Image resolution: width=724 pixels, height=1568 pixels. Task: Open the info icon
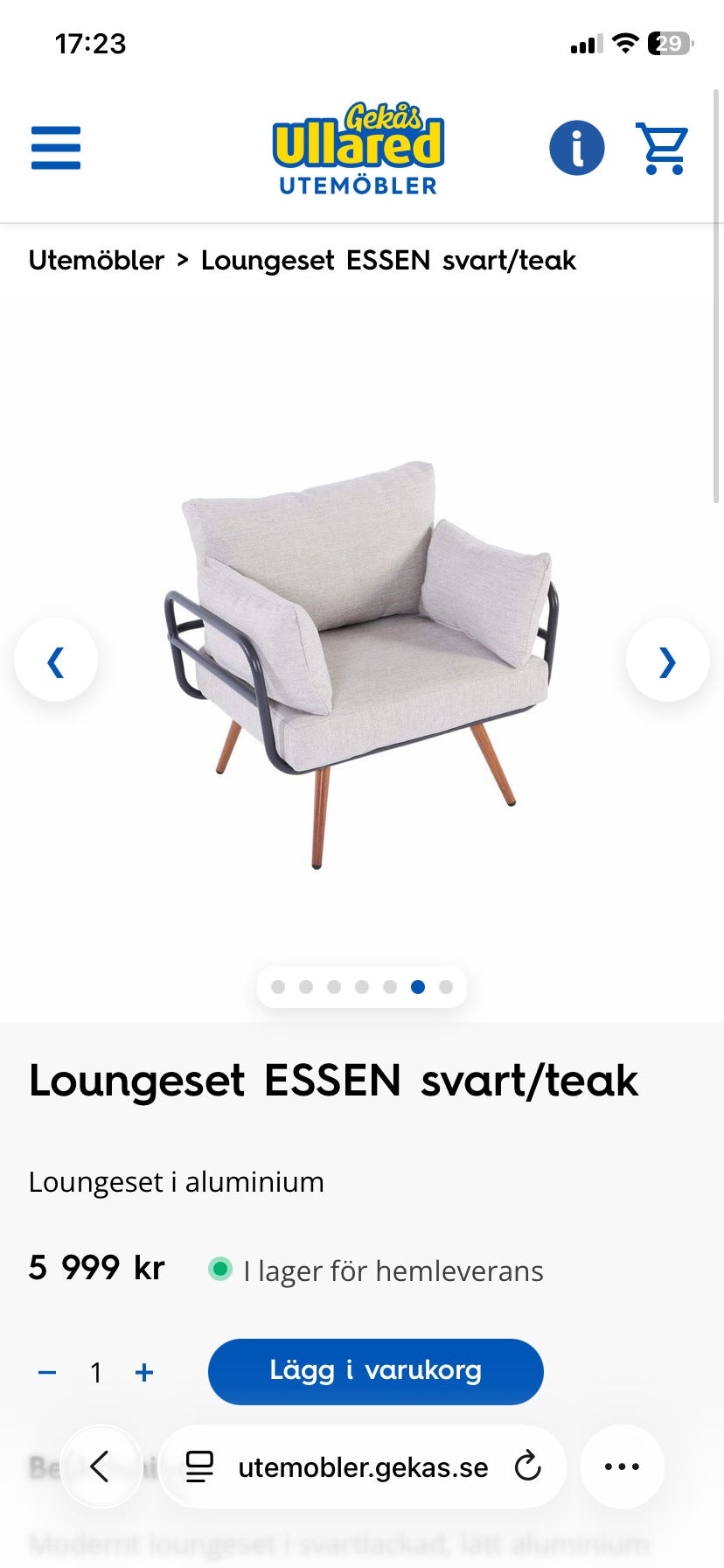[x=576, y=148]
